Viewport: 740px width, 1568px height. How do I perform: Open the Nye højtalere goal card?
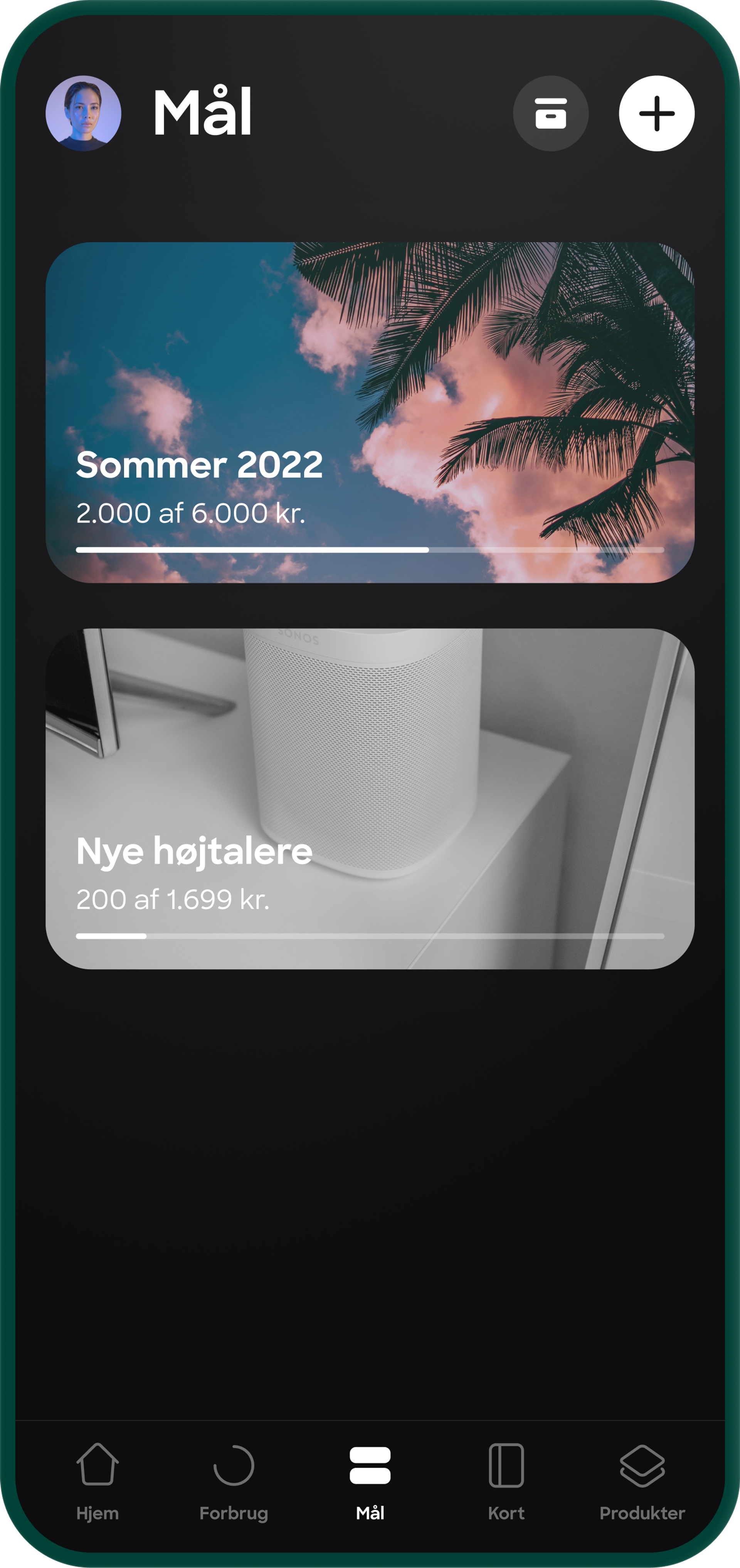click(x=370, y=798)
